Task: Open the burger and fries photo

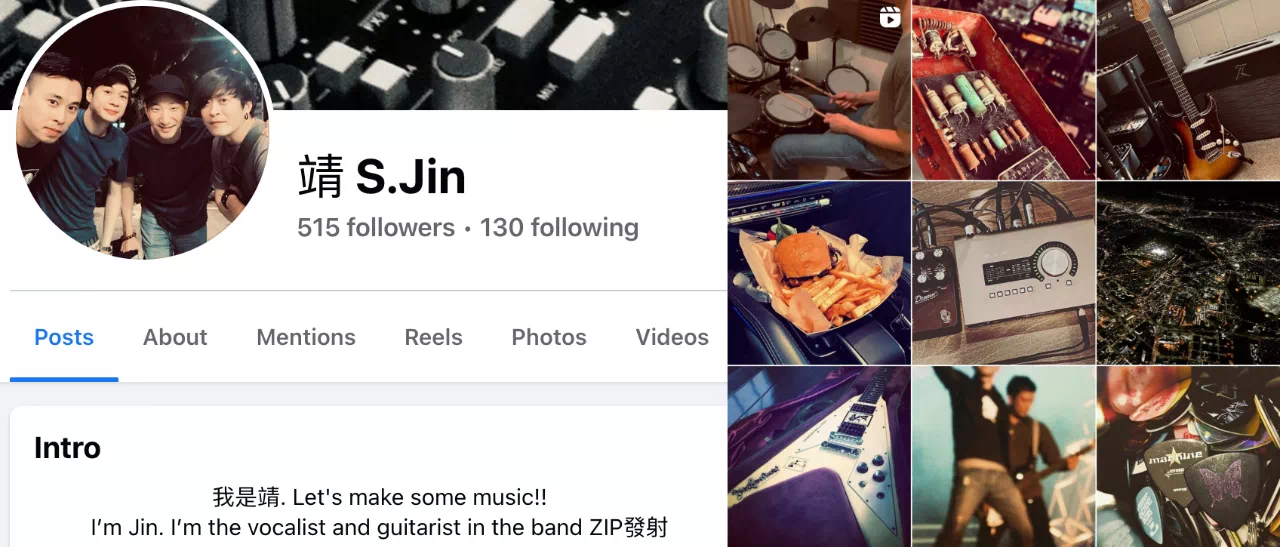Action: (818, 273)
